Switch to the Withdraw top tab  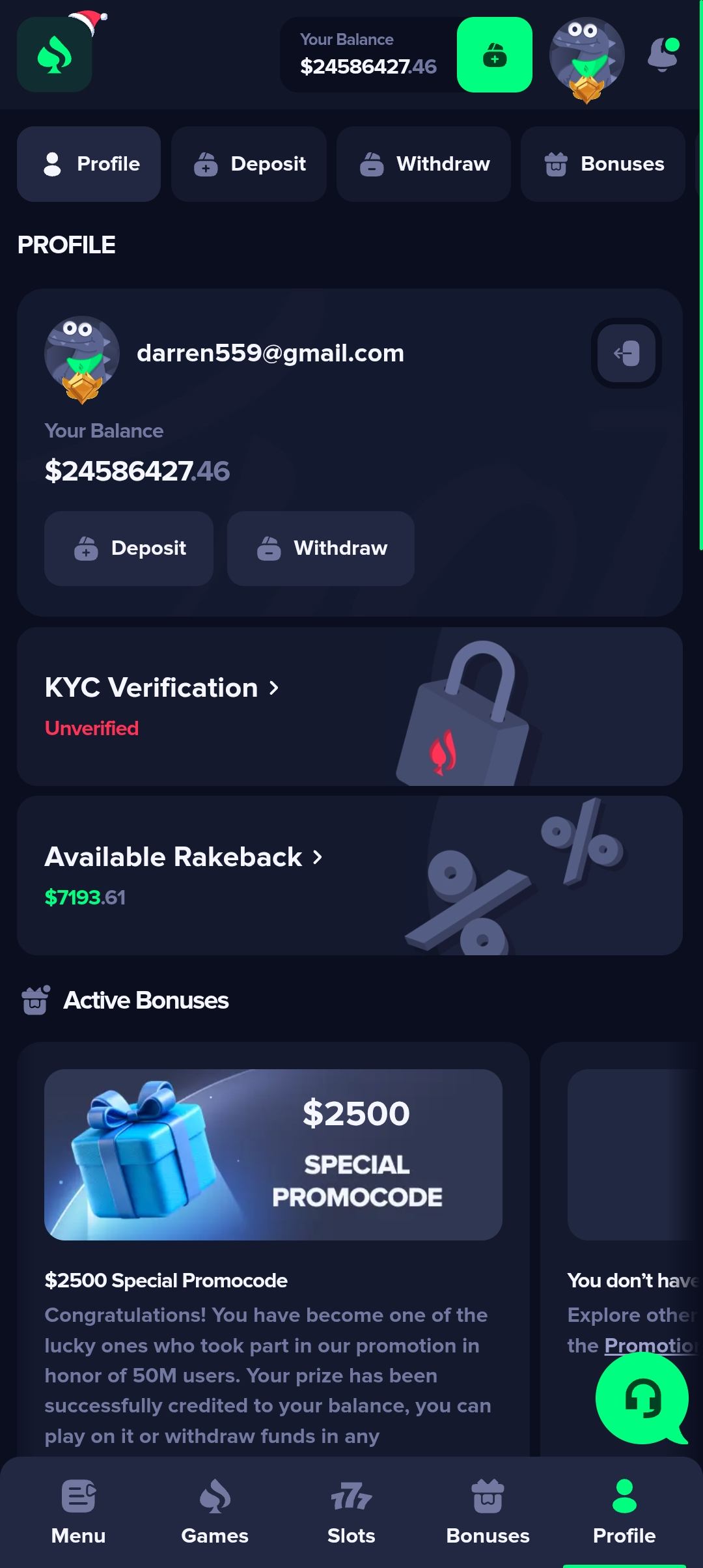pos(424,164)
